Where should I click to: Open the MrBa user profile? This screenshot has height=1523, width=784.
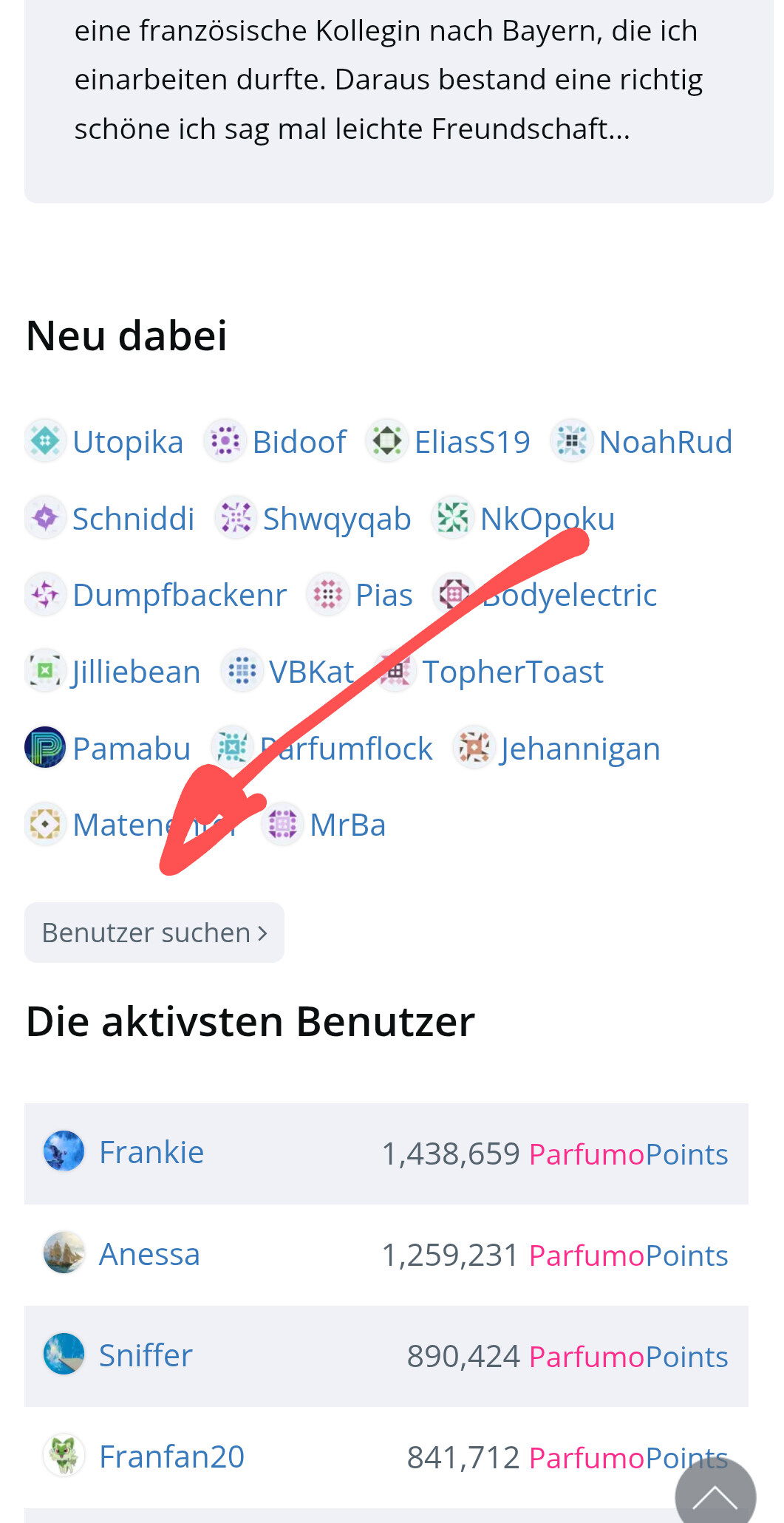[x=324, y=825]
